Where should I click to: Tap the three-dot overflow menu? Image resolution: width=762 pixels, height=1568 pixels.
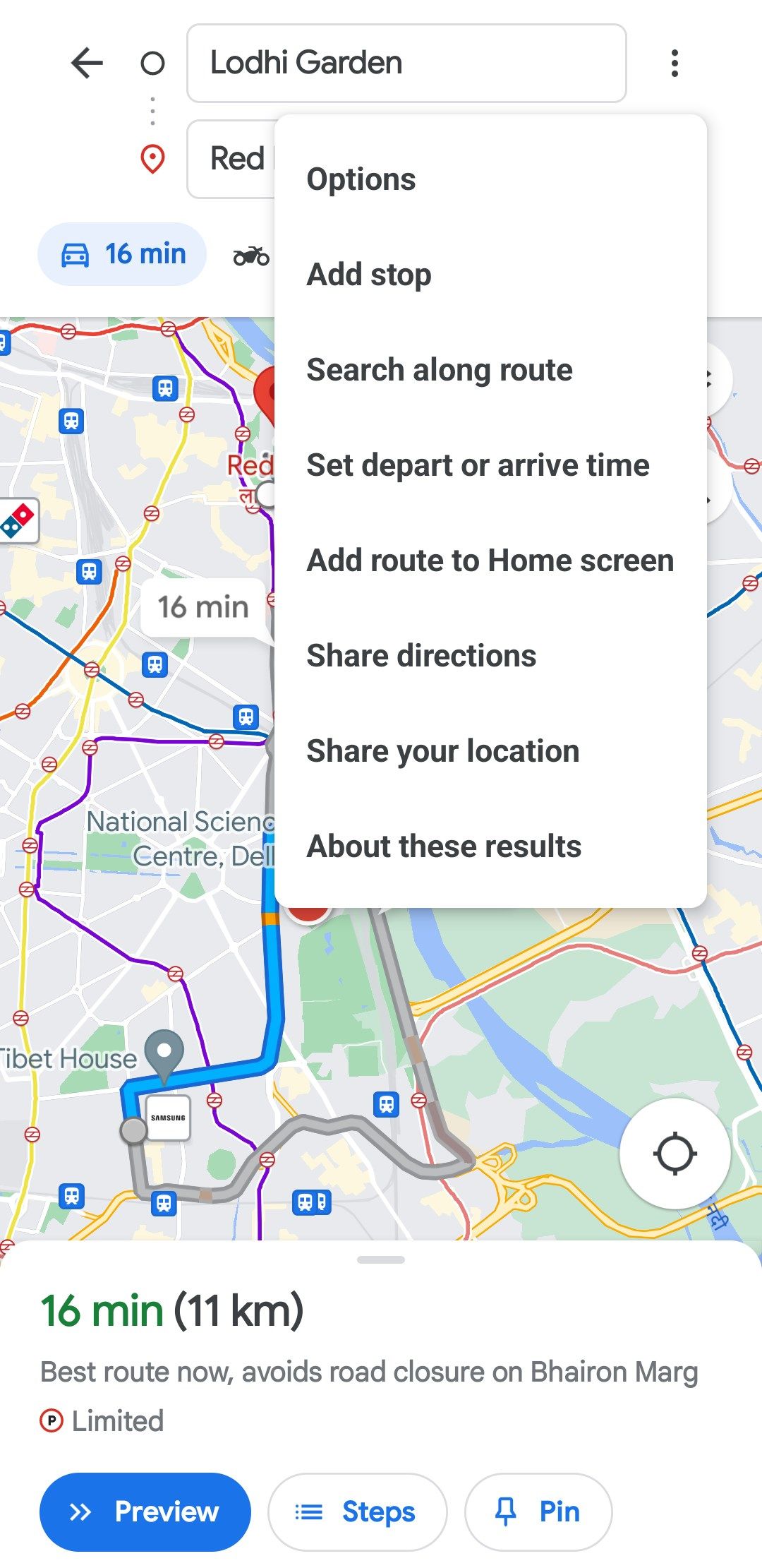675,63
